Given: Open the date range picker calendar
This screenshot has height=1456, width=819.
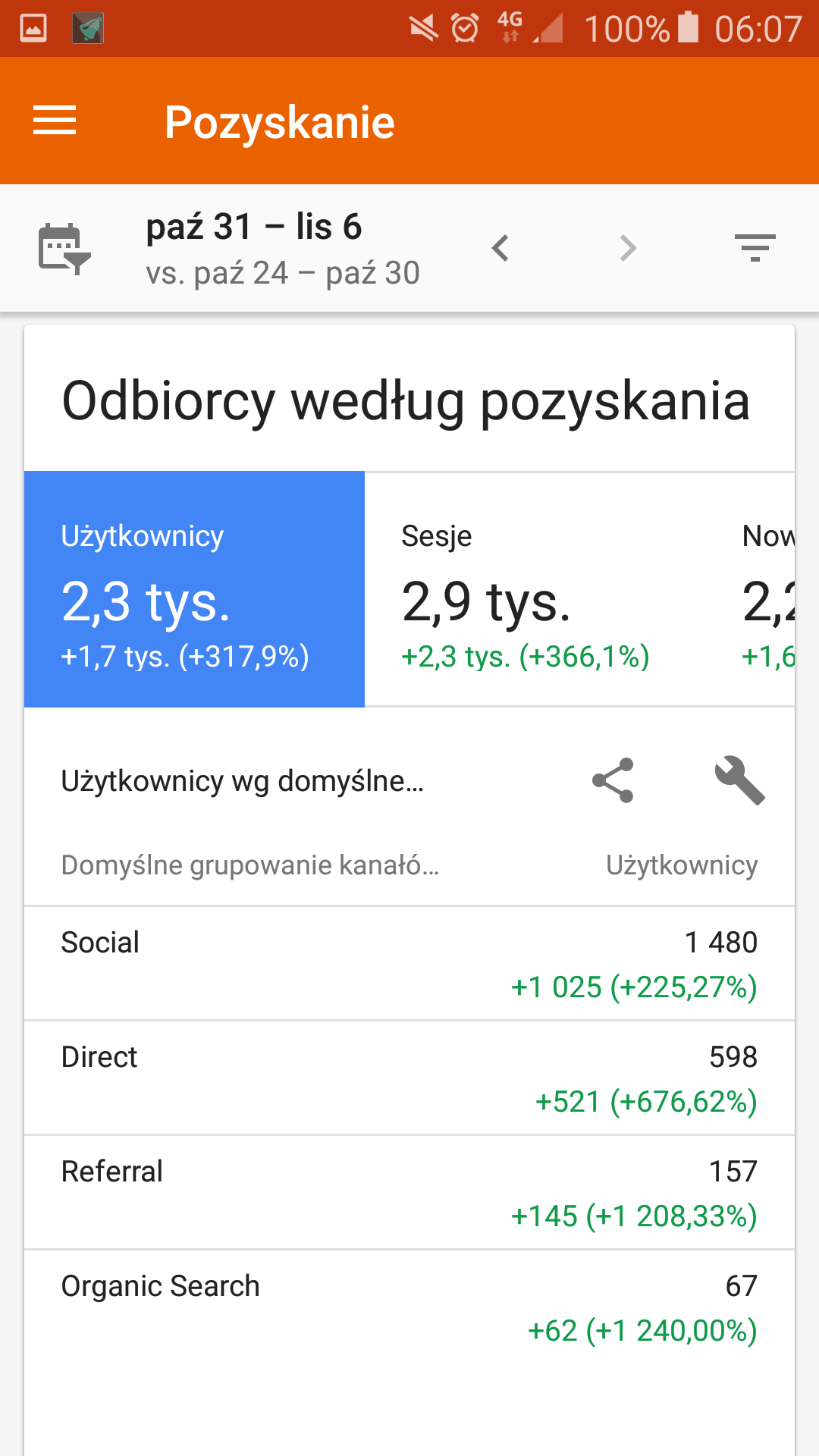Looking at the screenshot, I should (x=64, y=247).
